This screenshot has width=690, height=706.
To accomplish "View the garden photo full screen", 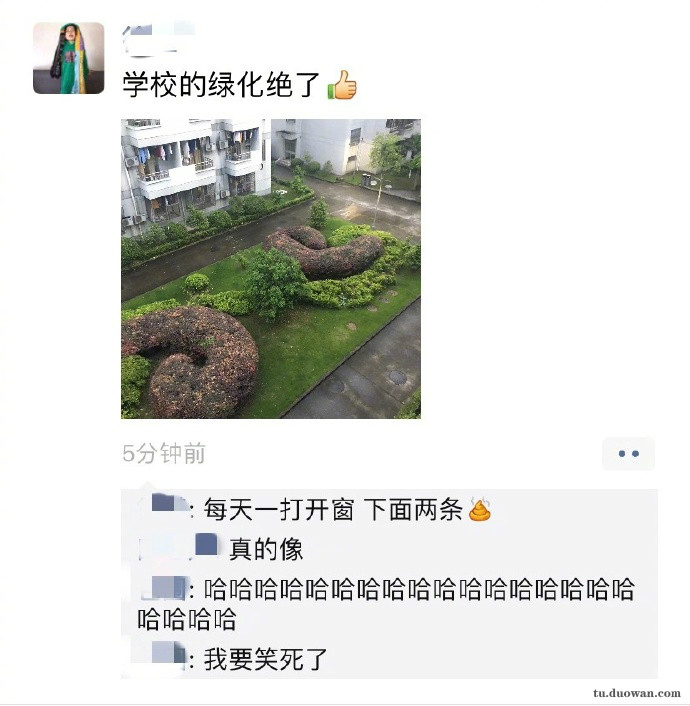I will click(271, 268).
